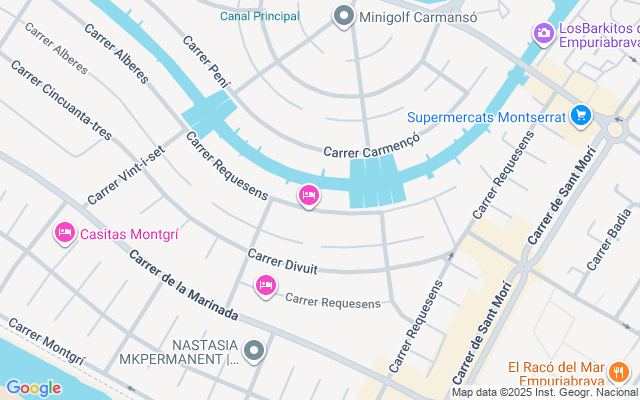640x400 pixels.
Task: Tap the hotel pin beside the Carrer Carmençó bridge
Action: pyautogui.click(x=309, y=196)
